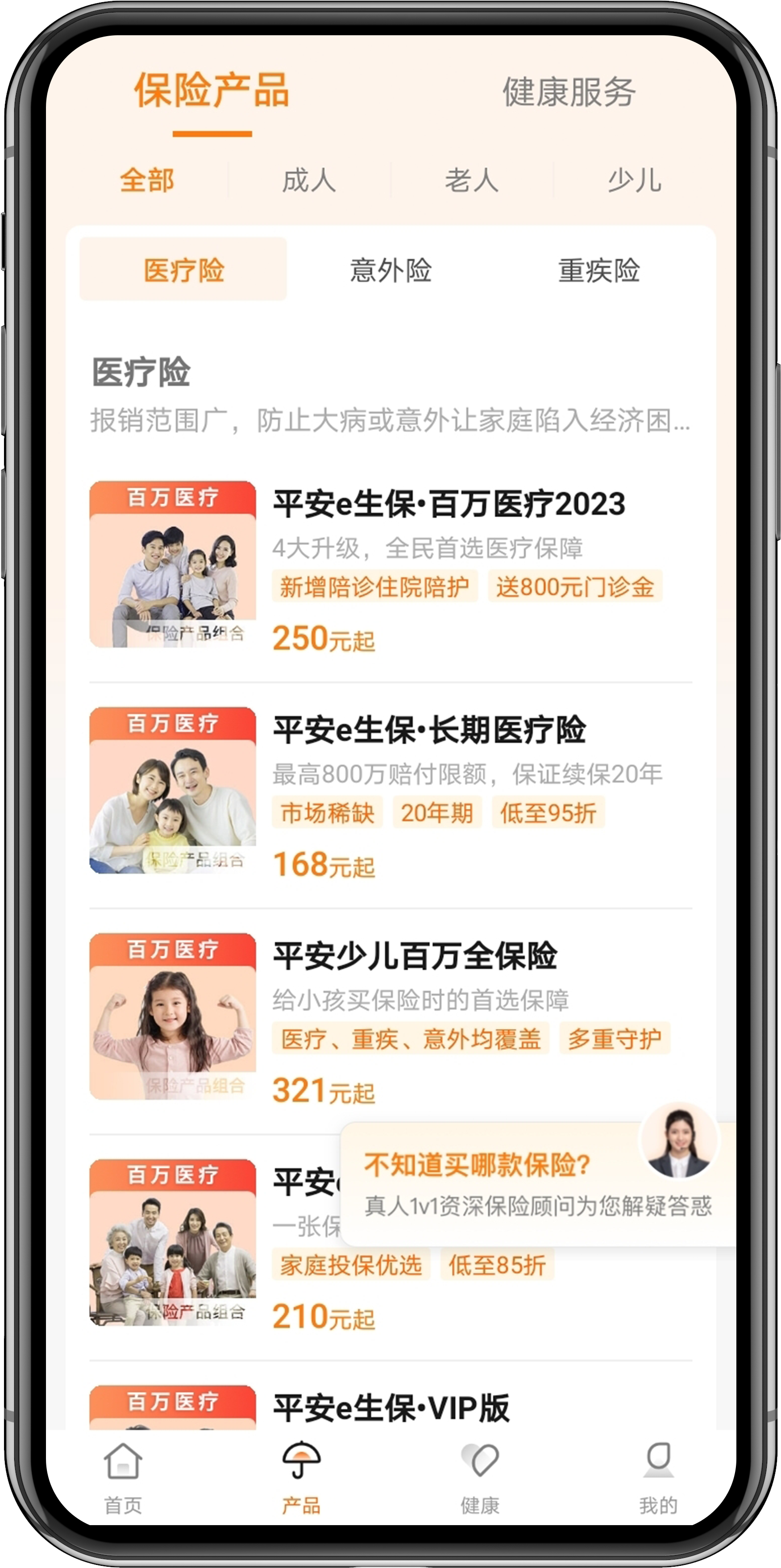The height and width of the screenshot is (1568, 781).
Task: Switch to the 健康 bottom tab
Action: 480,1478
